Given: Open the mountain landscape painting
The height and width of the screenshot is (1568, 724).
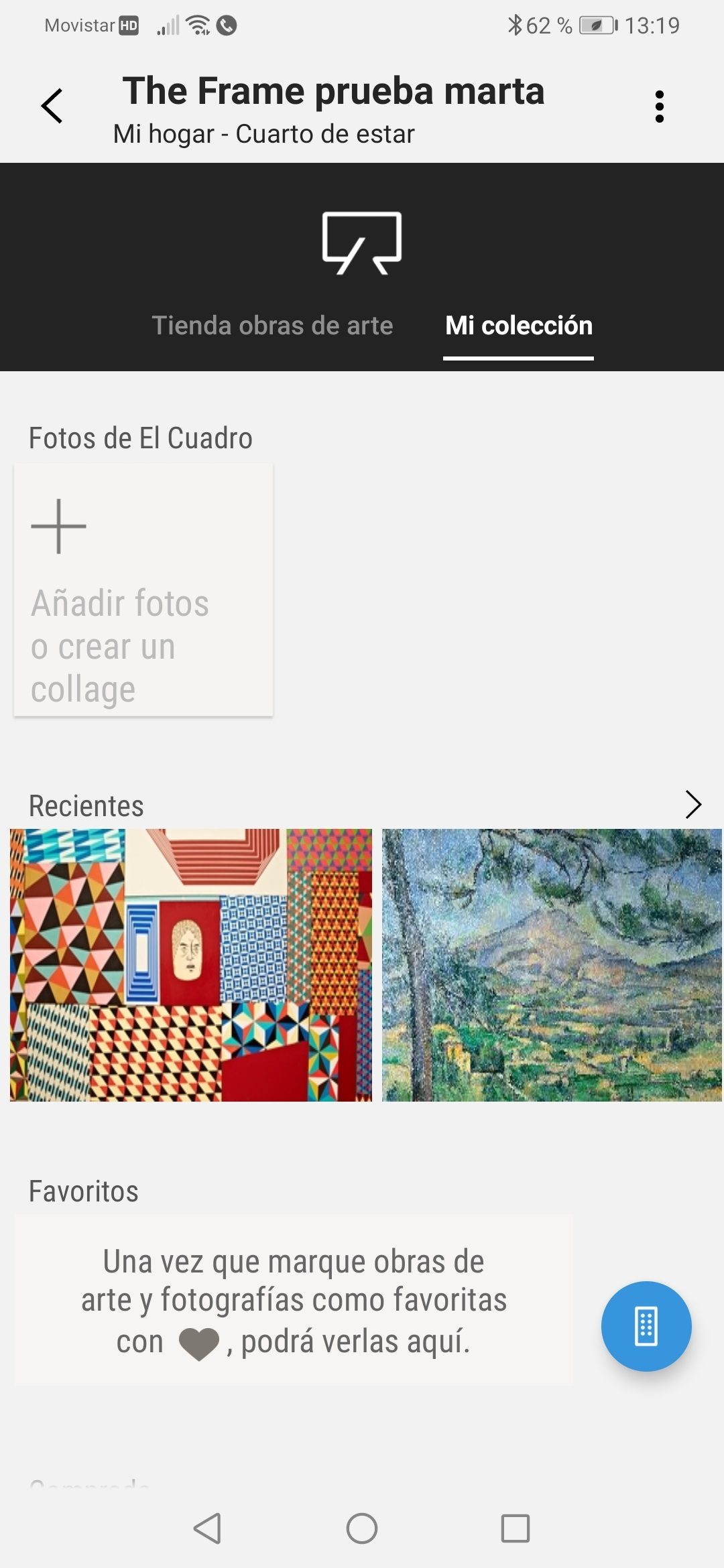Looking at the screenshot, I should (552, 965).
